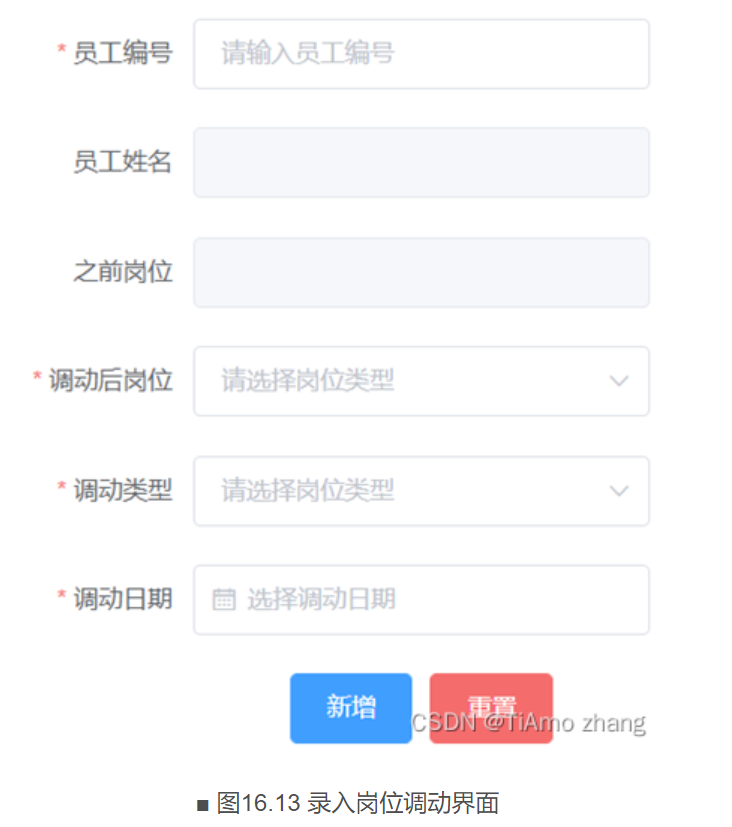Viewport: 732px width, 827px height.
Task: Tap the 员工编号 input field
Action: point(421,54)
